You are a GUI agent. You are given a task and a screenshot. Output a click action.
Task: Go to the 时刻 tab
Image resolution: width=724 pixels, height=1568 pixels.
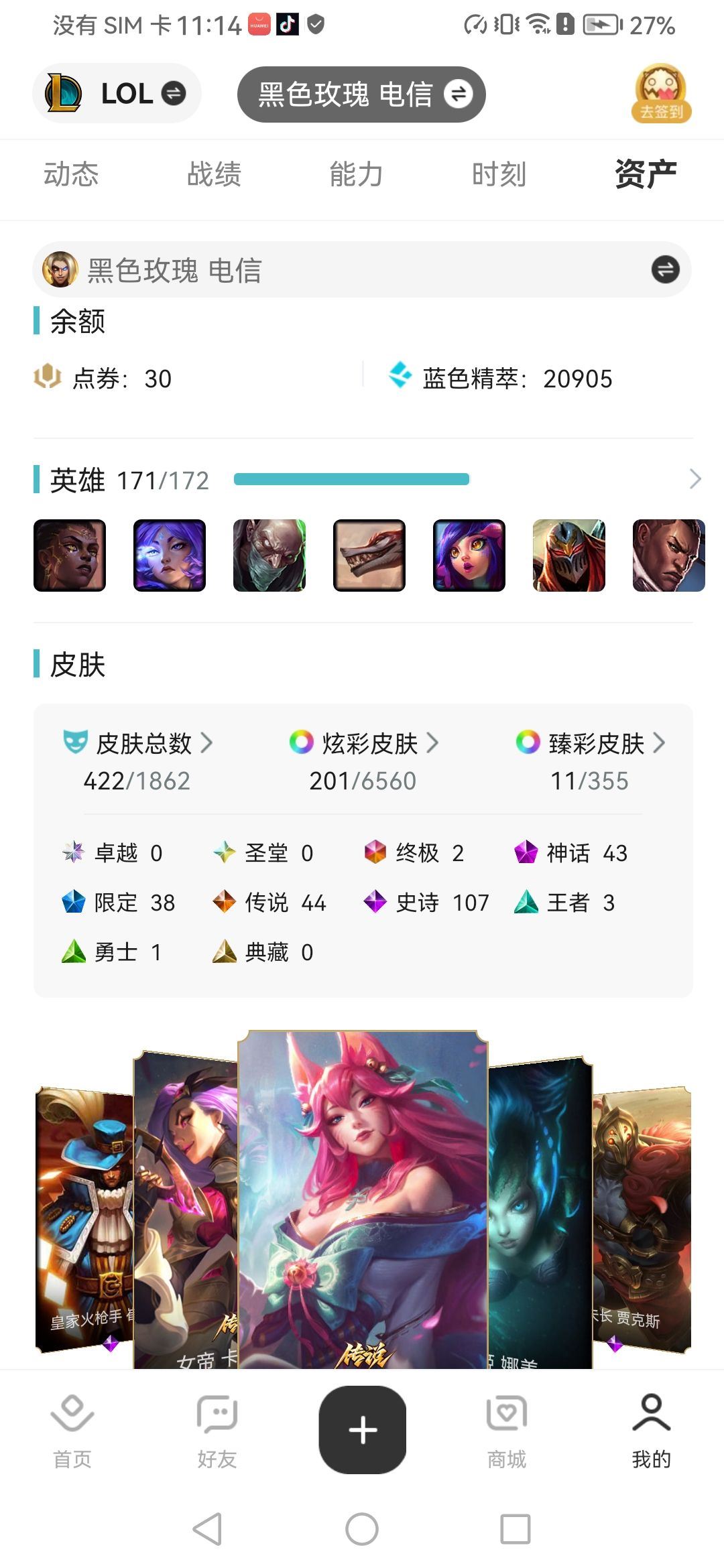[x=499, y=174]
